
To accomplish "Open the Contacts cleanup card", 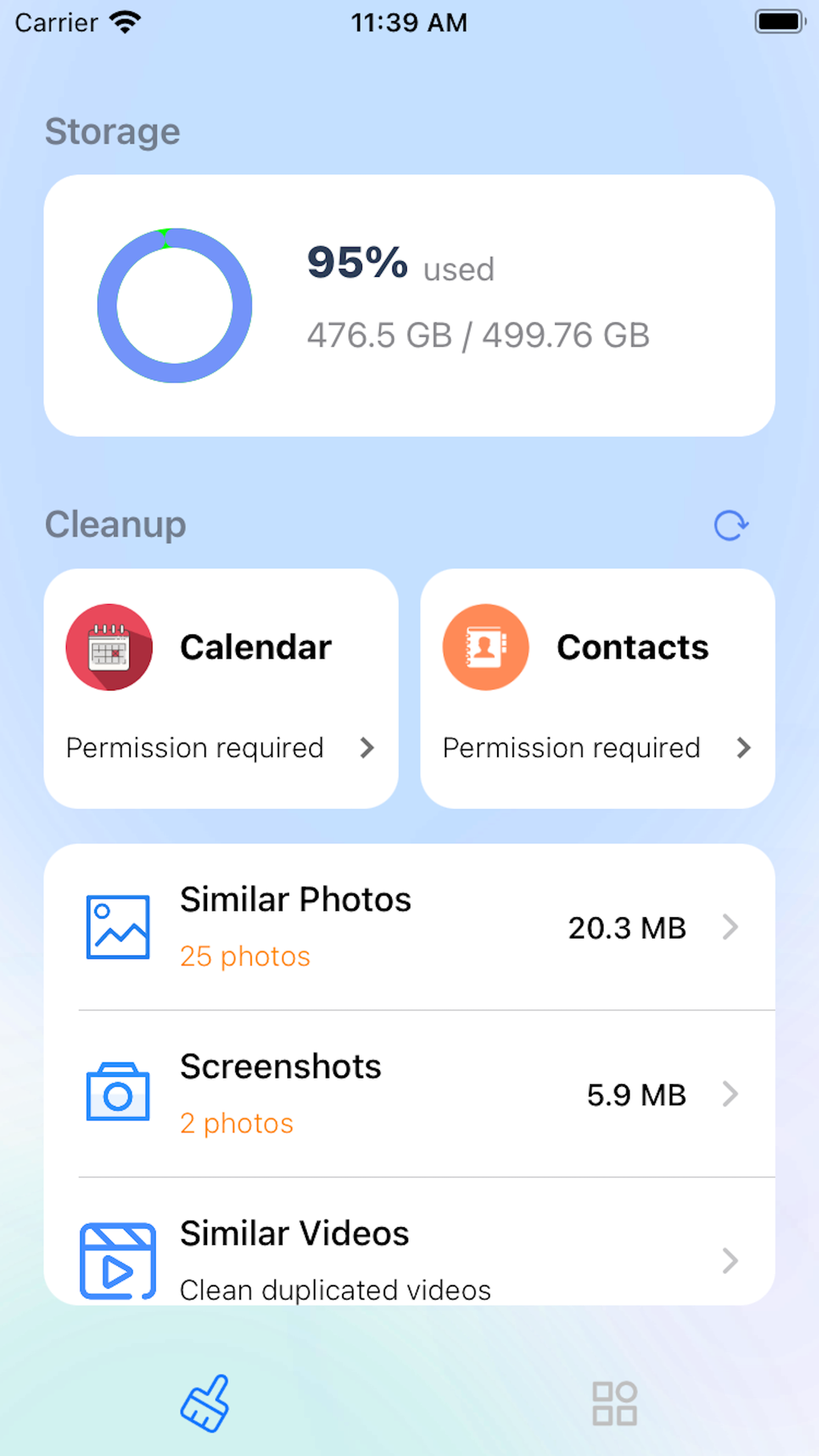I will coord(597,688).
